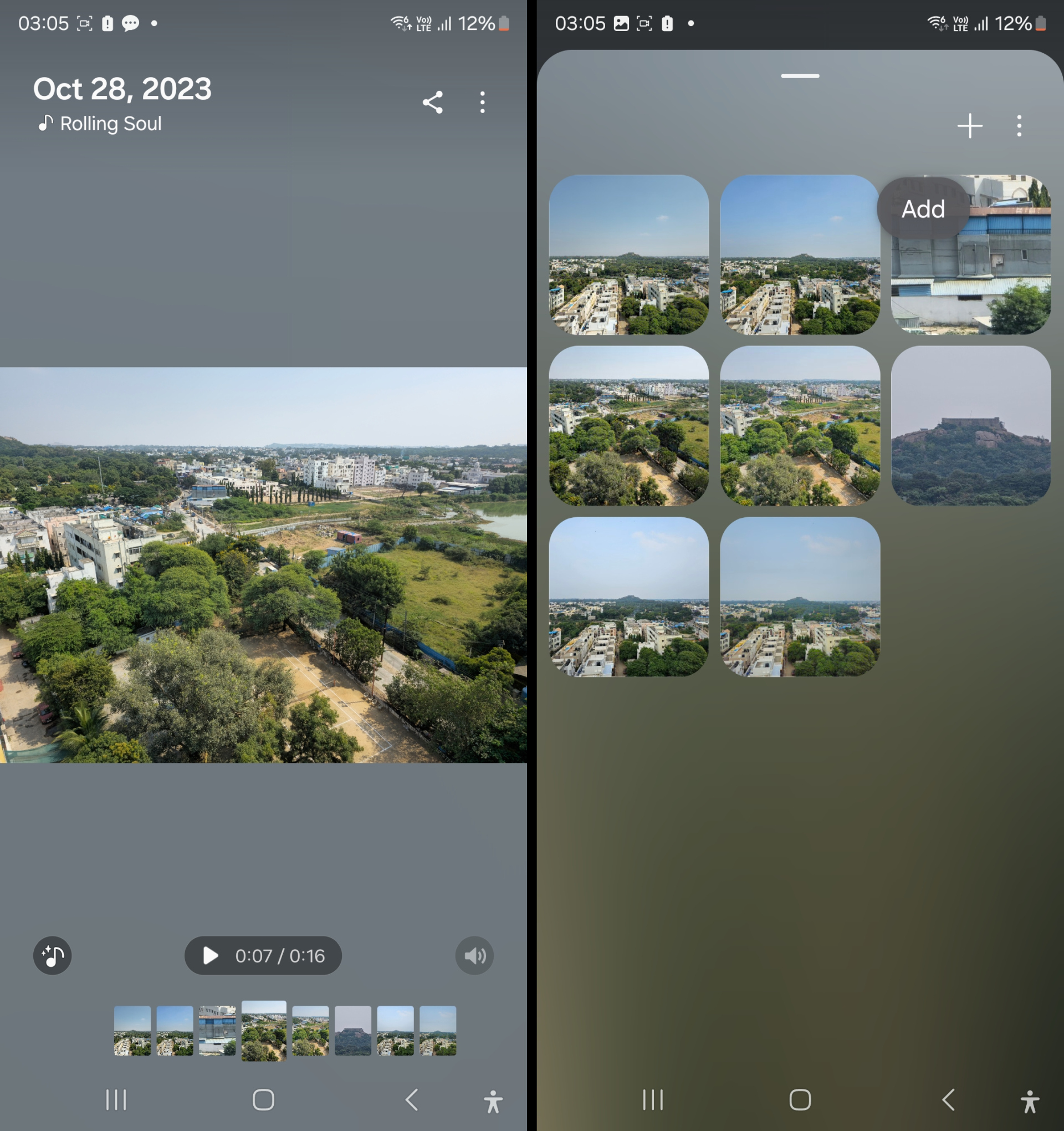Tap the Add tooltip bubble
This screenshot has height=1131, width=1064.
click(x=922, y=209)
